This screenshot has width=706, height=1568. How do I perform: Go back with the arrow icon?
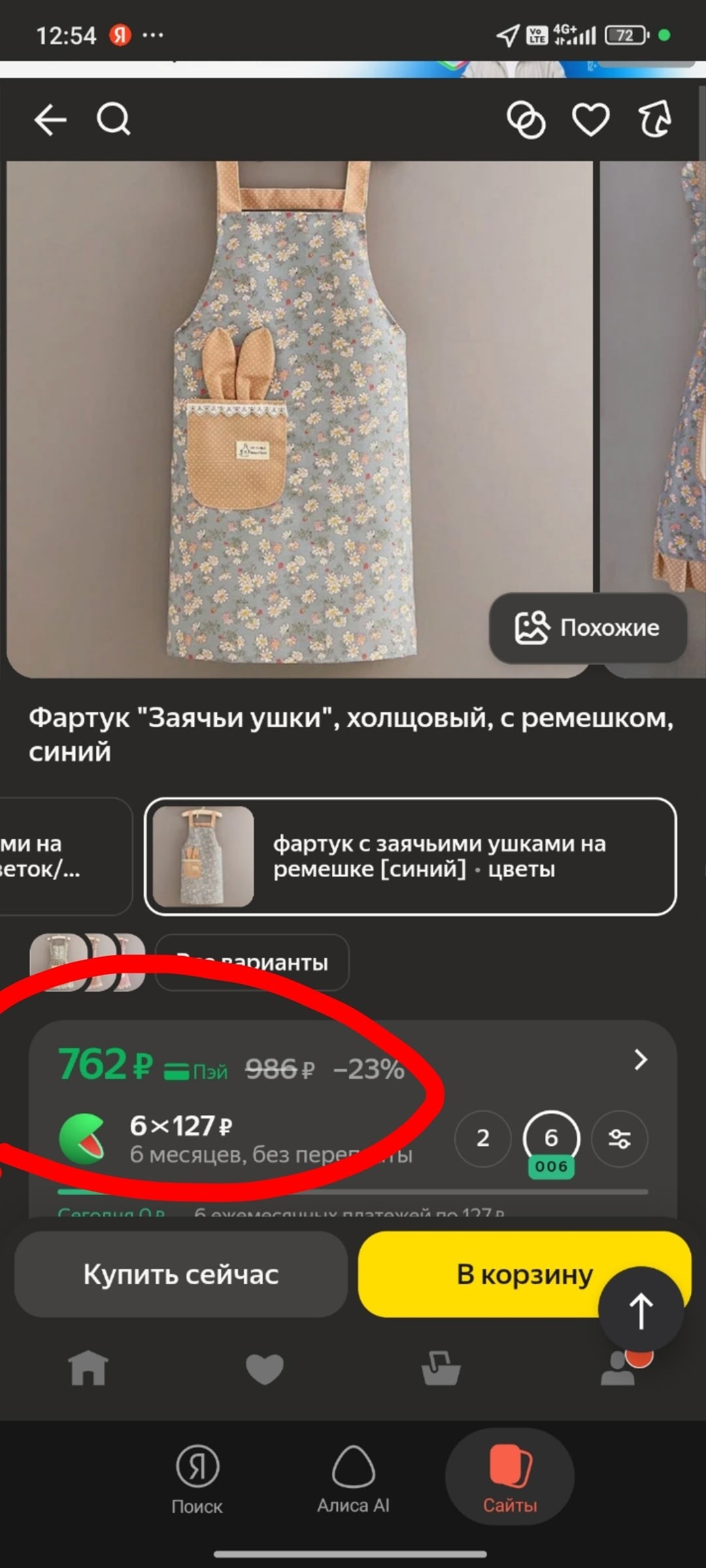[x=50, y=120]
